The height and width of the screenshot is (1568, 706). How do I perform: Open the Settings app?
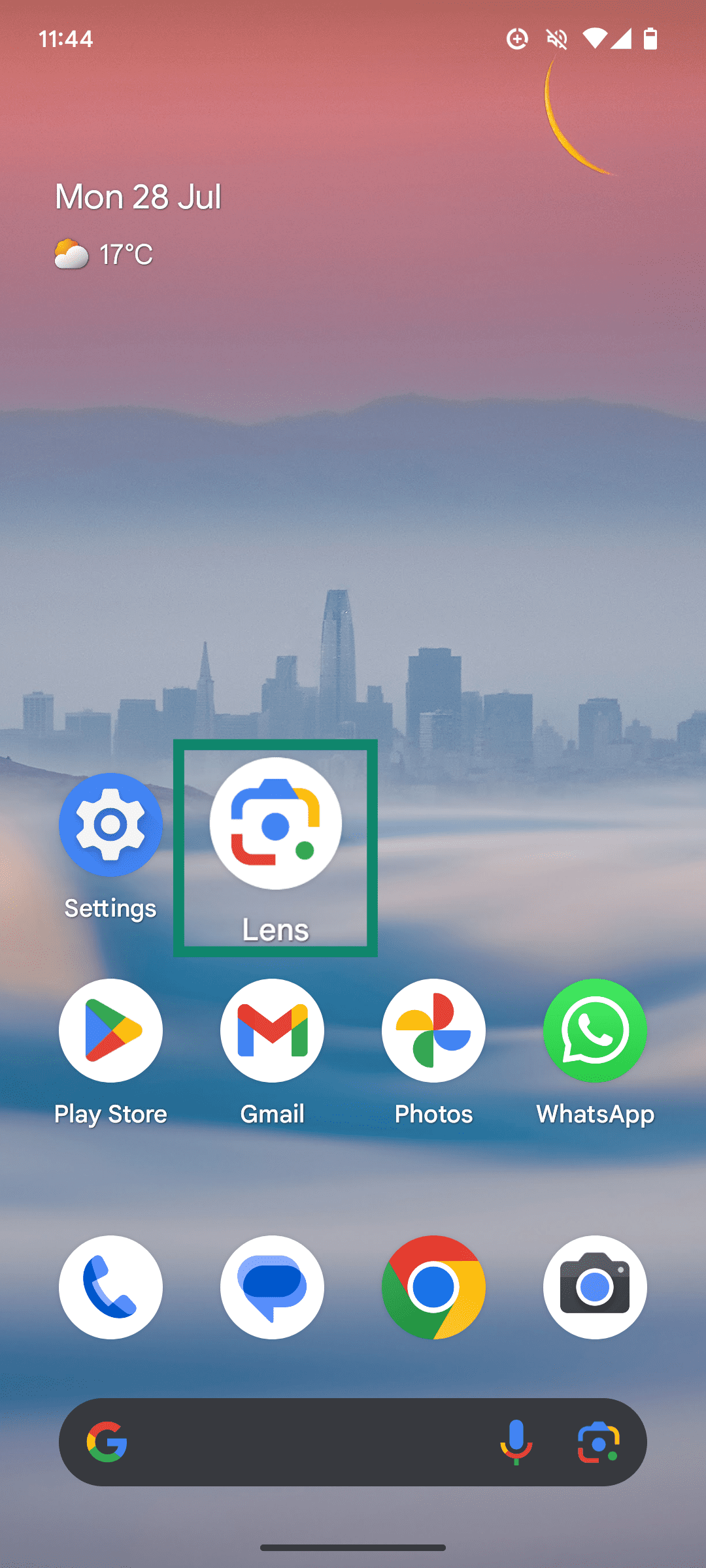point(110,825)
